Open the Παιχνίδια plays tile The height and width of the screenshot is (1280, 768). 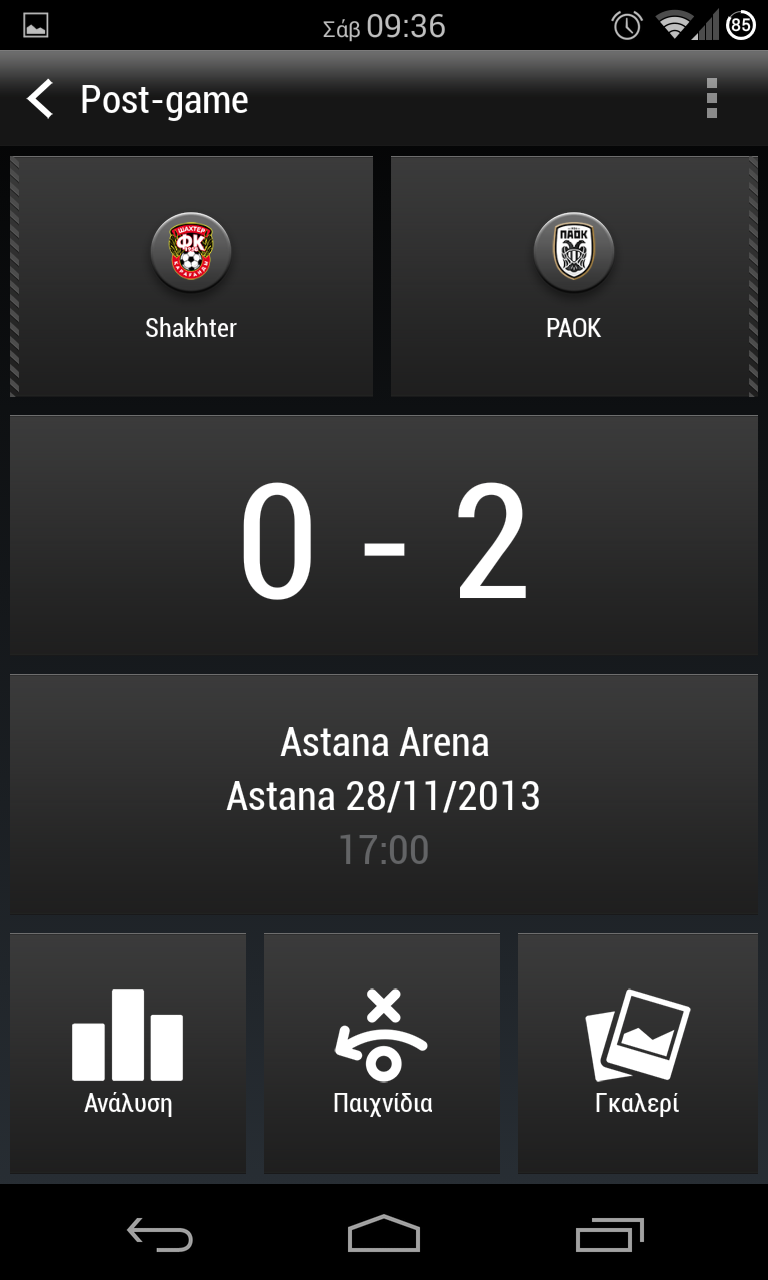[x=382, y=1053]
